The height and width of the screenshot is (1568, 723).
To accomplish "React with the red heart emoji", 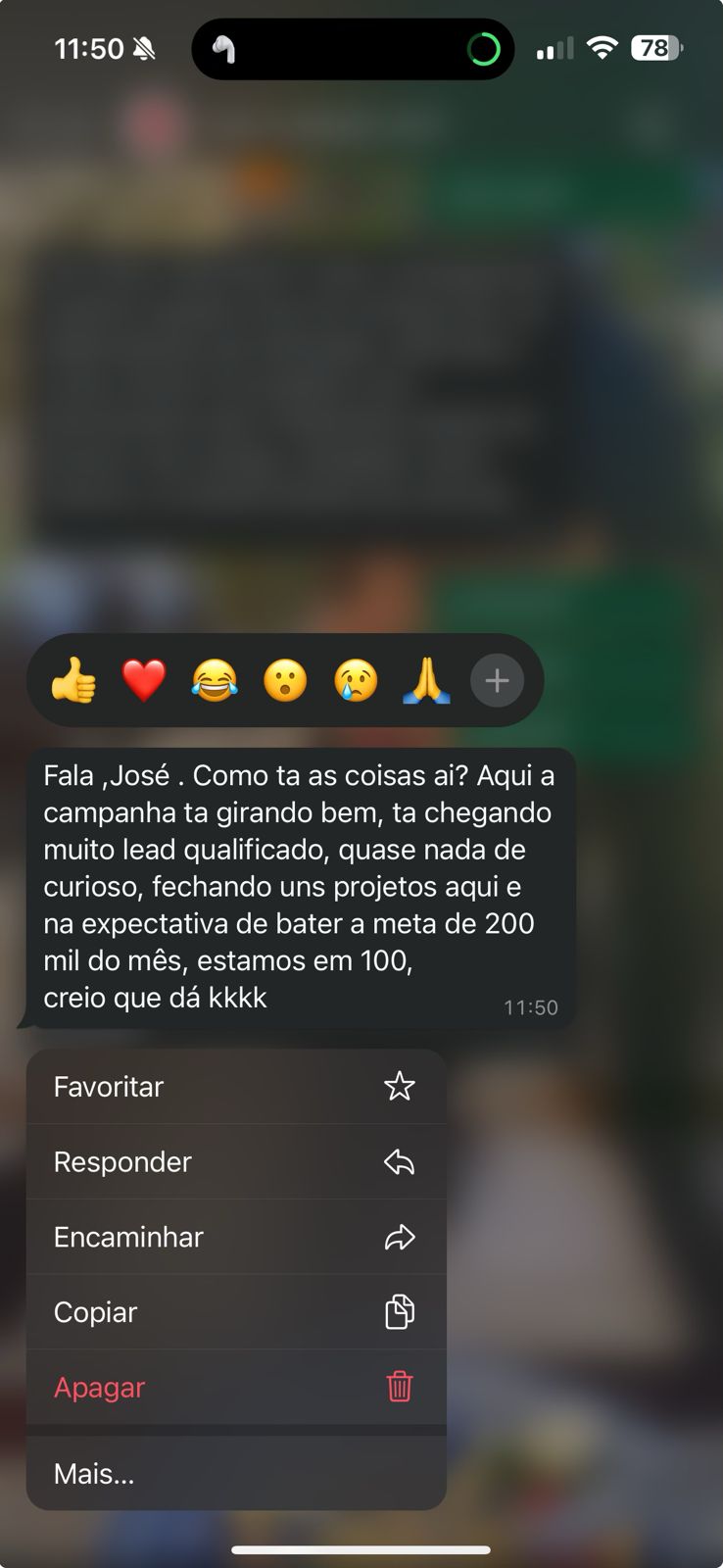I will coord(144,680).
